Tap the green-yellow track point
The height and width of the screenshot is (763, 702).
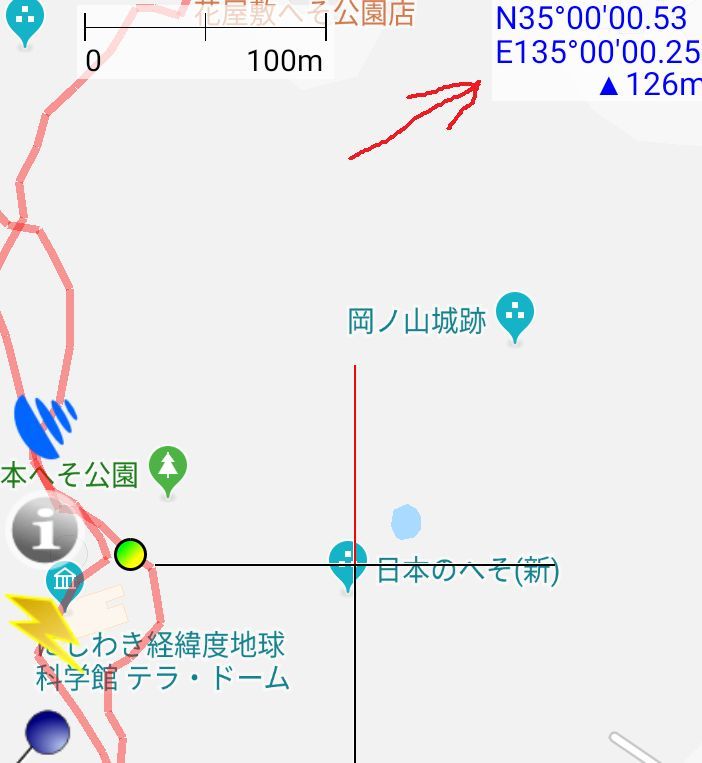130,553
